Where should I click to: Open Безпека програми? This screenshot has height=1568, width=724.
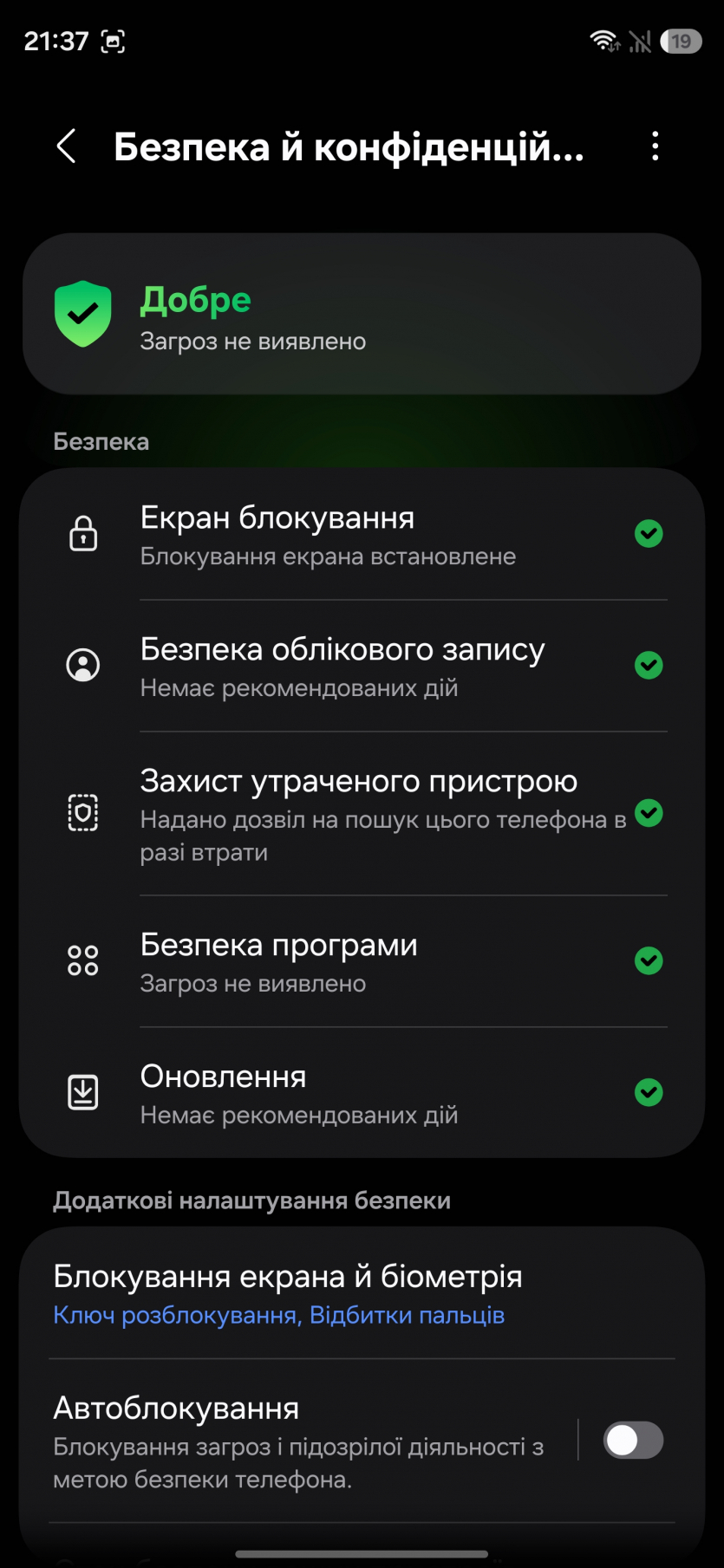pyautogui.click(x=362, y=962)
